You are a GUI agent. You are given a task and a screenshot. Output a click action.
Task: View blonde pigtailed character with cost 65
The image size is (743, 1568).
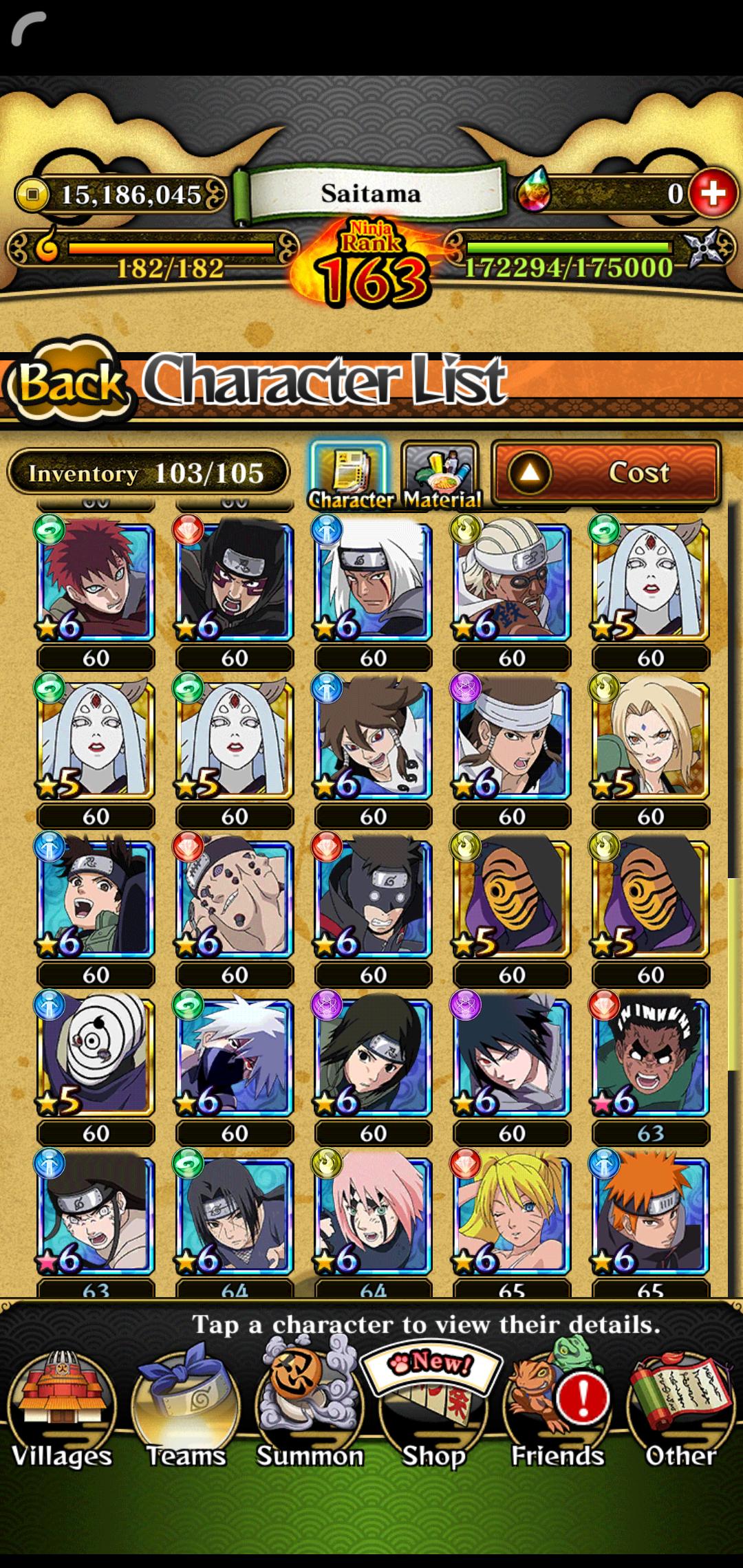pyautogui.click(x=511, y=1215)
